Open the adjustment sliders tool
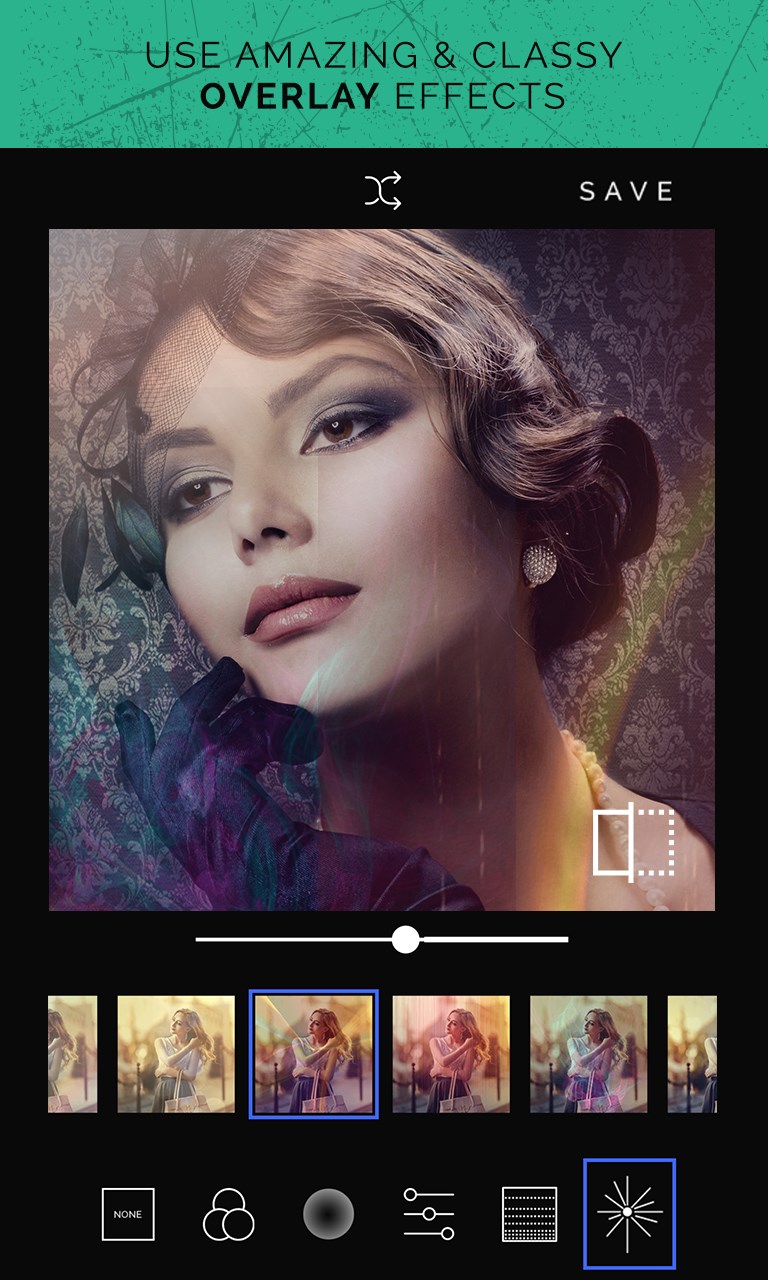The image size is (768, 1280). [428, 1214]
